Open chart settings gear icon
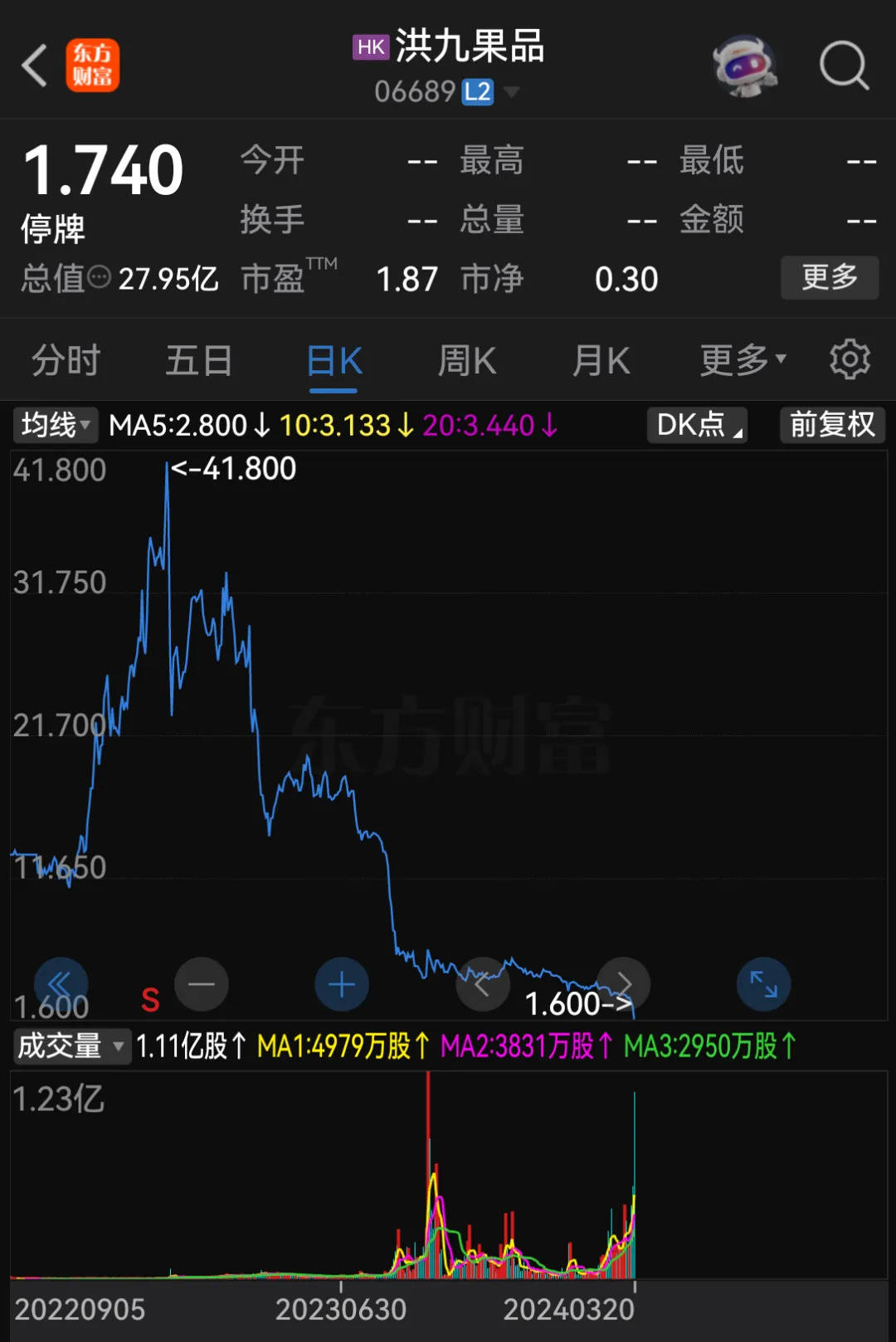The height and width of the screenshot is (1342, 896). (850, 359)
